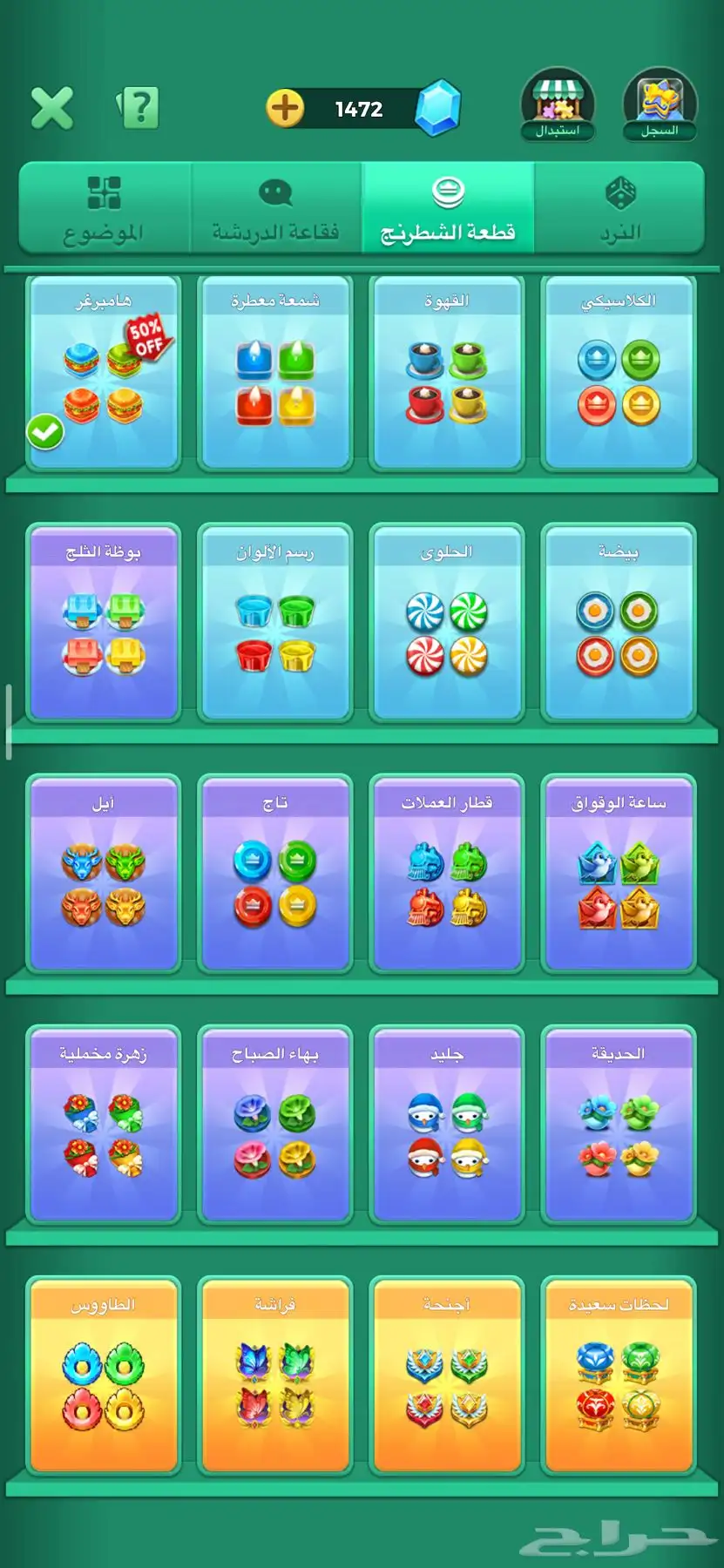
Task: Open the لحظات سعيدة piece set
Action: pyautogui.click(x=619, y=1376)
